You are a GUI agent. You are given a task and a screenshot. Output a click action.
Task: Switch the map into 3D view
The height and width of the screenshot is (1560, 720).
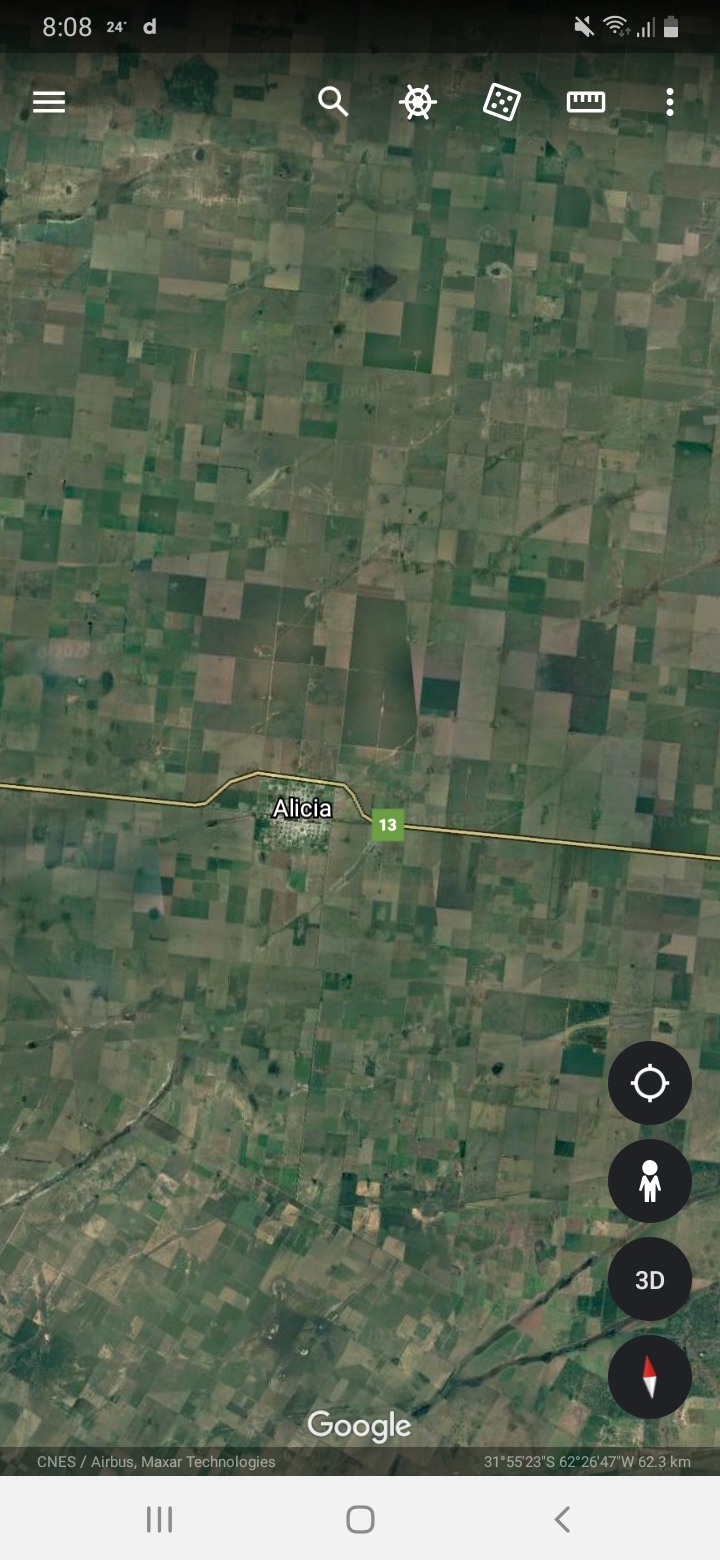[x=649, y=1279]
